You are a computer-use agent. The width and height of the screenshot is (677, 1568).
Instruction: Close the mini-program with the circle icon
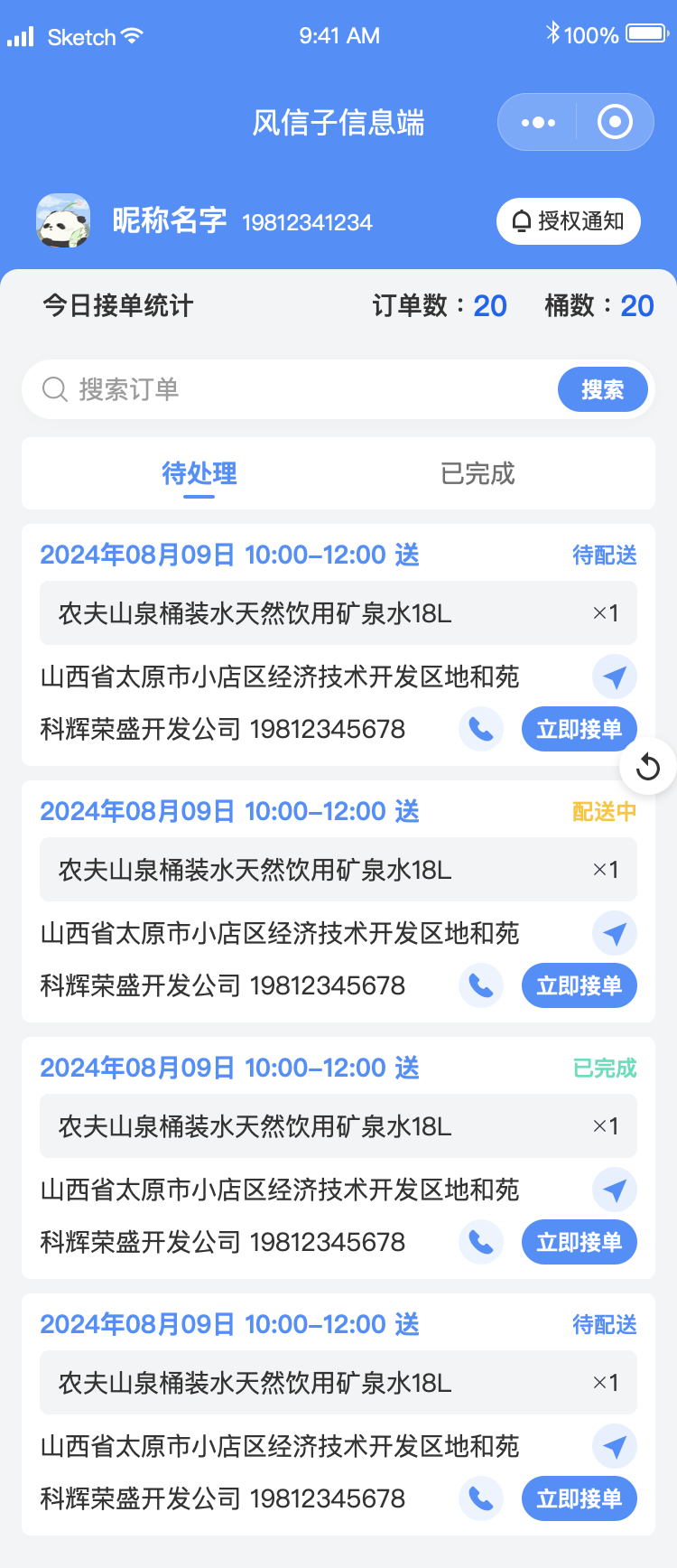[x=615, y=122]
